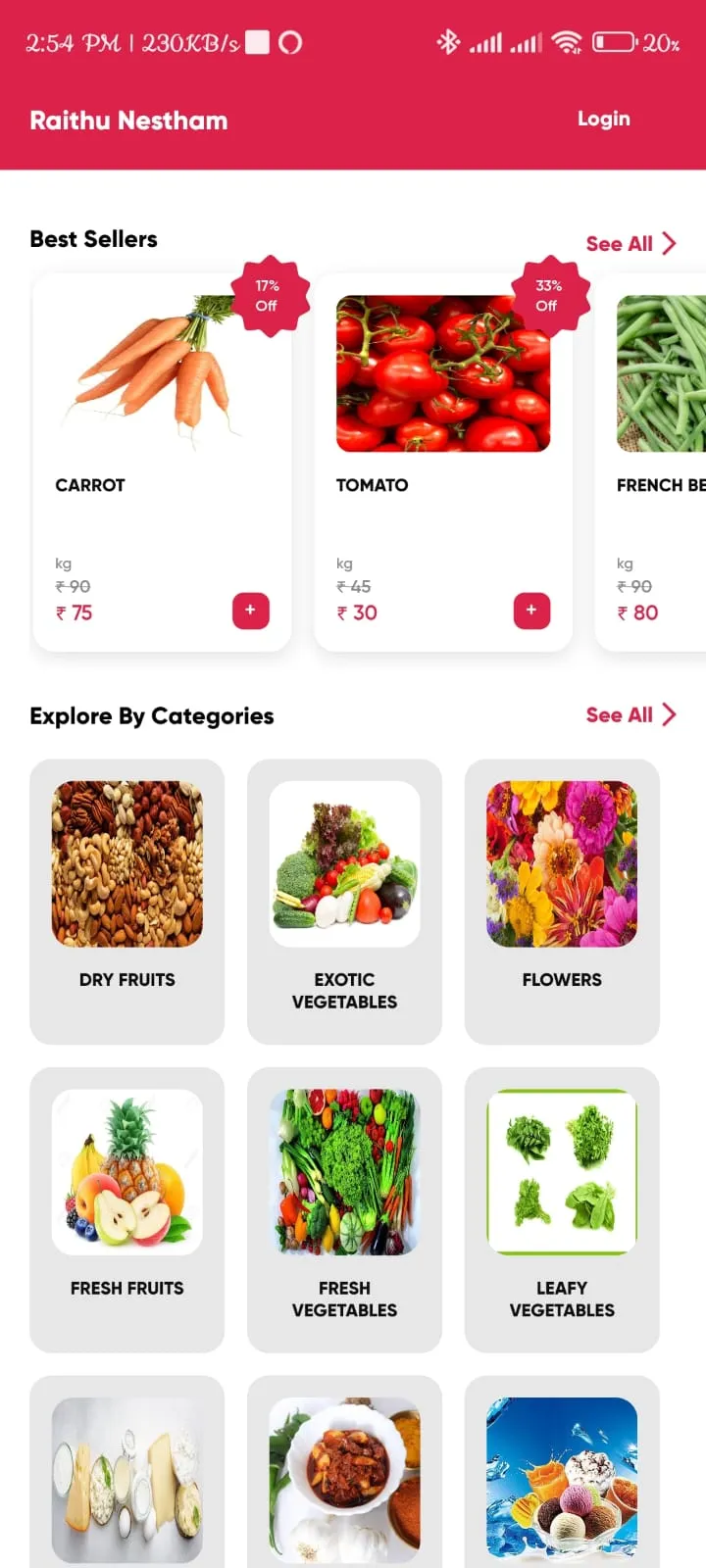Choose the Leafy Vegetables category
Screen dimensions: 706x1568
point(562,1208)
